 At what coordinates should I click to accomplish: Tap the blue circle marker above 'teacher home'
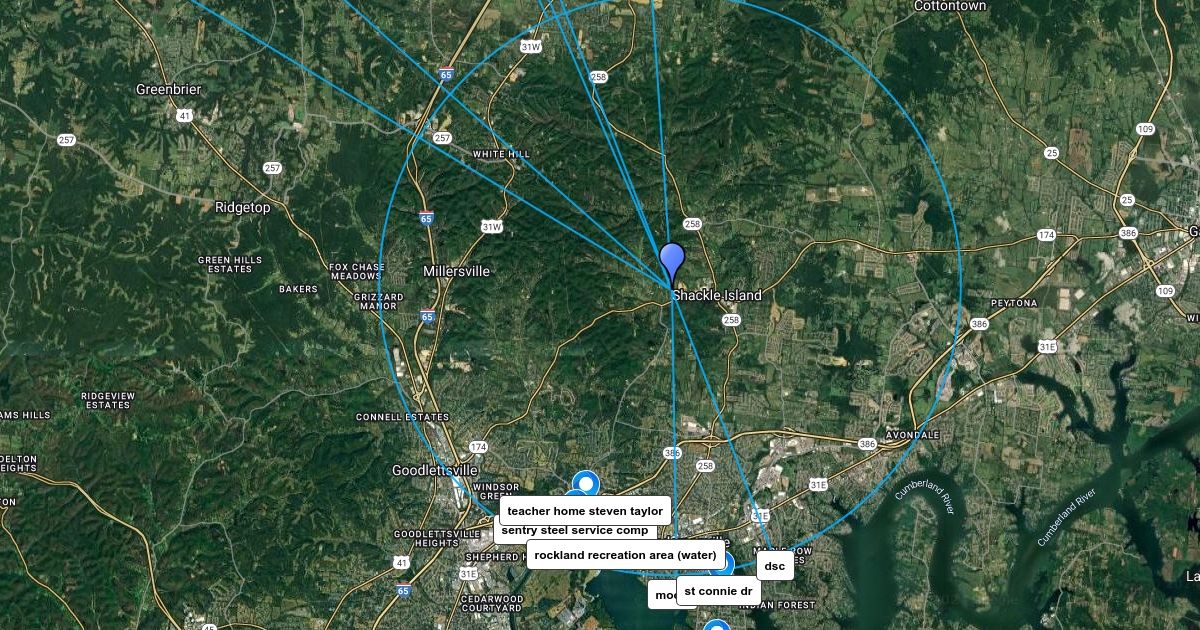pos(585,484)
